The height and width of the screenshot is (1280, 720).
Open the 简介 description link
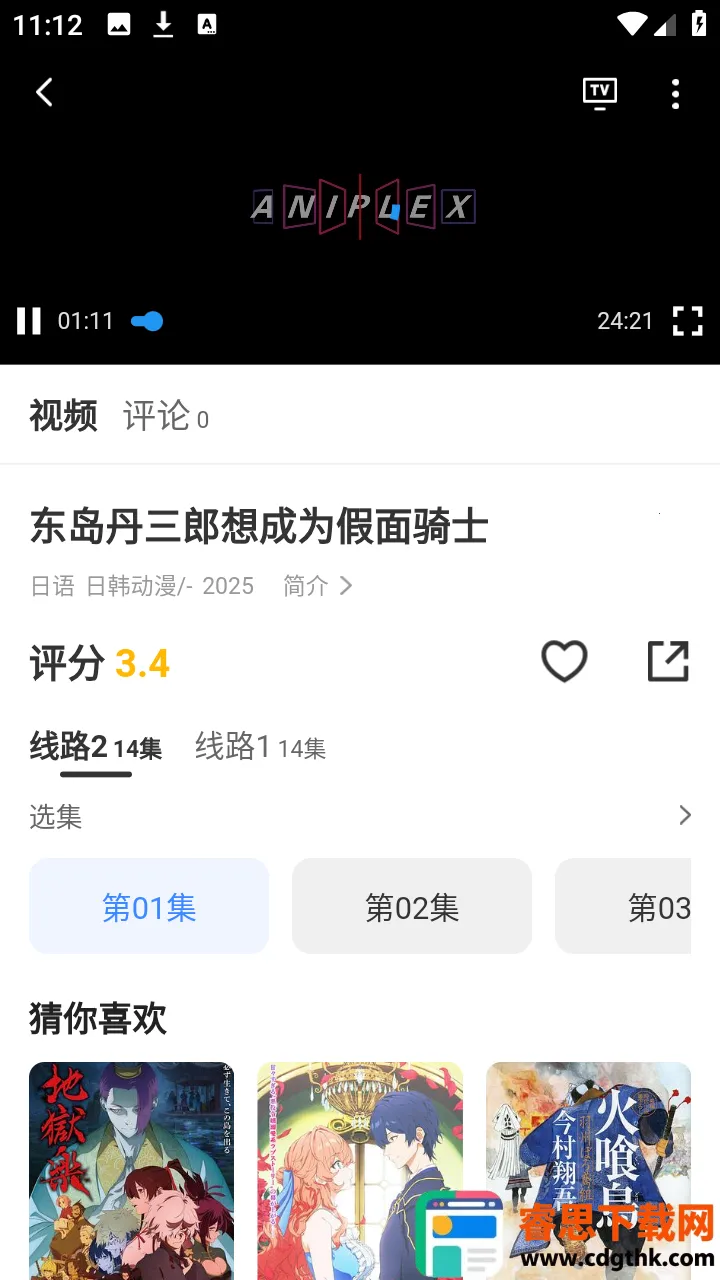coord(317,586)
